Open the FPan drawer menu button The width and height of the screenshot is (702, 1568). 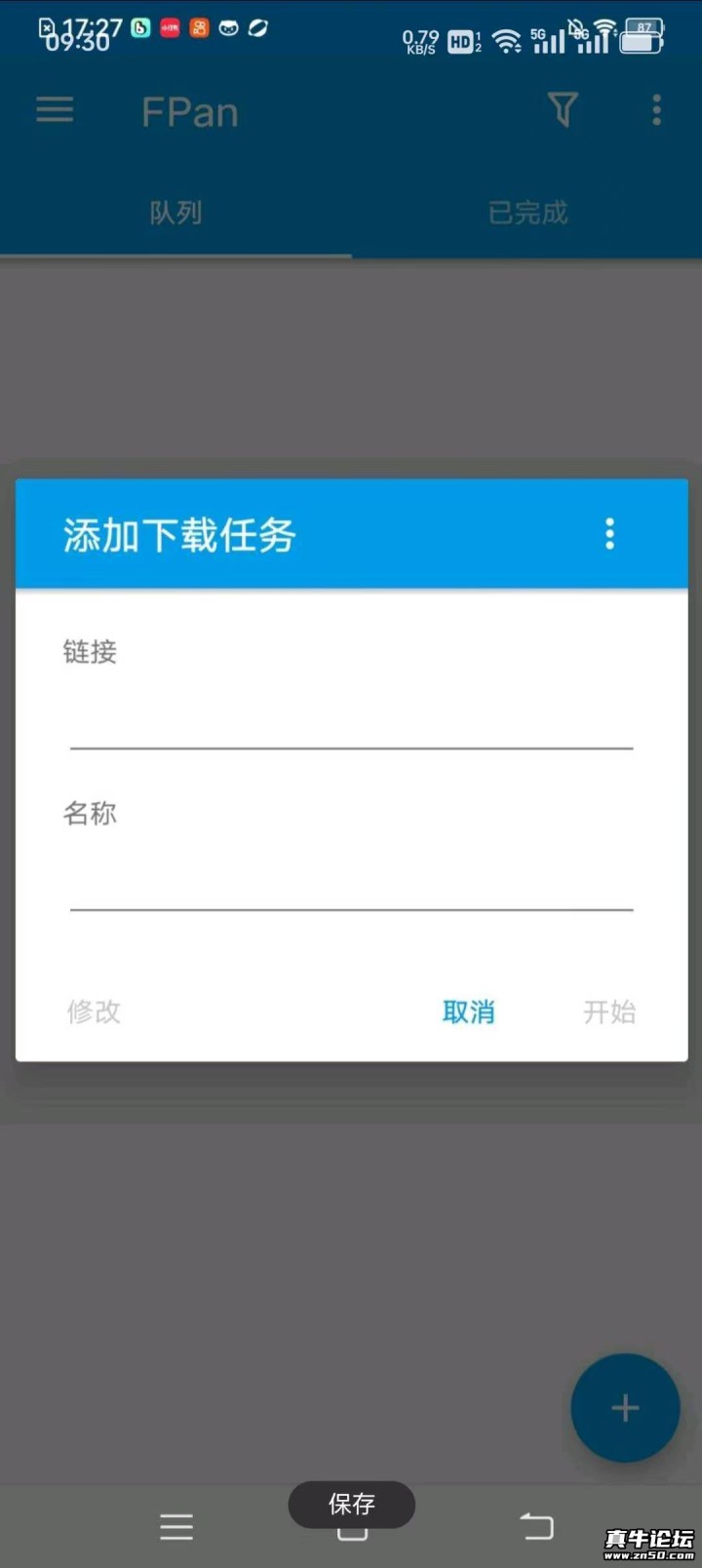[55, 110]
